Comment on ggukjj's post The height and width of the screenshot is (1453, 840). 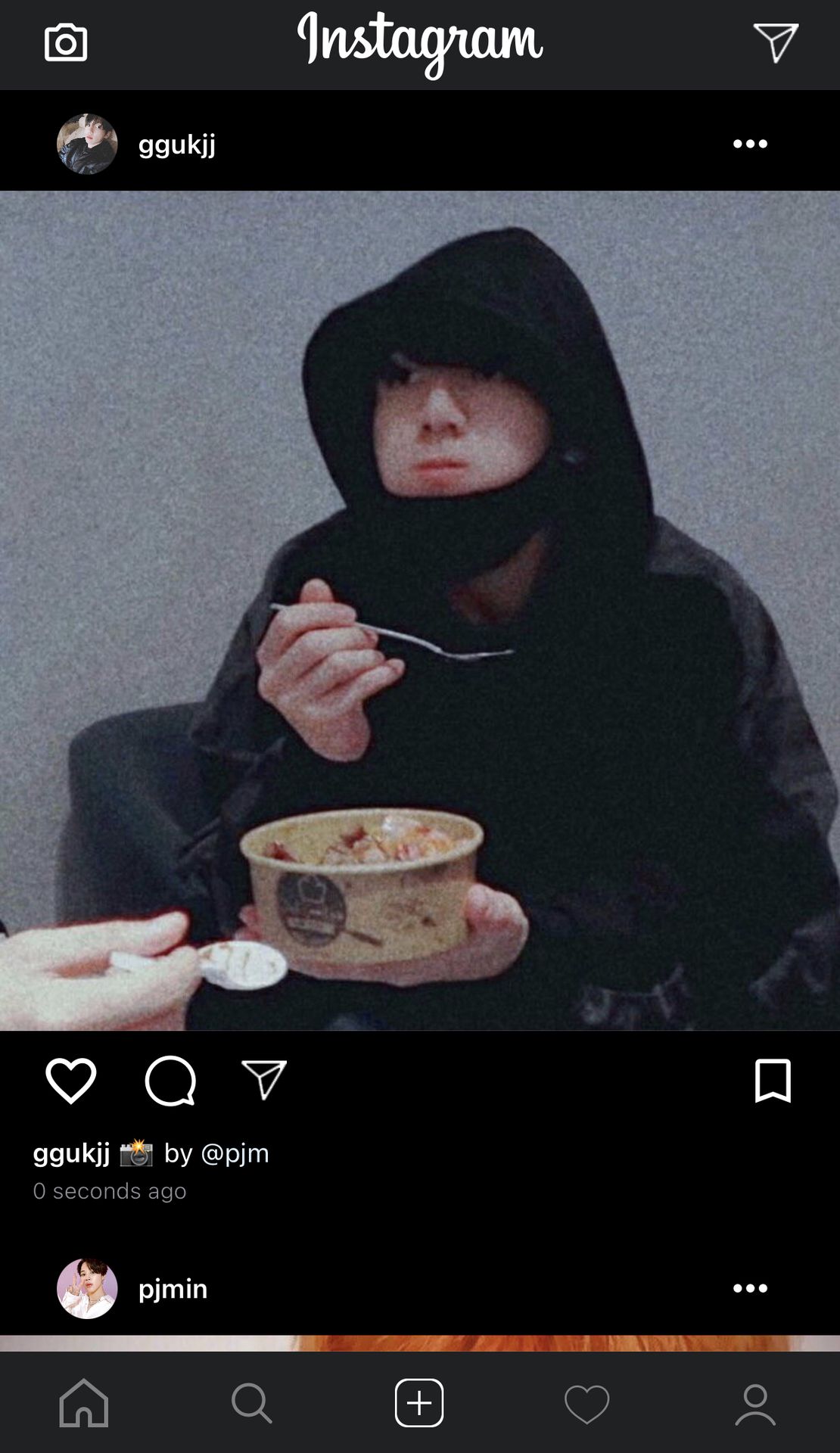click(x=170, y=1080)
